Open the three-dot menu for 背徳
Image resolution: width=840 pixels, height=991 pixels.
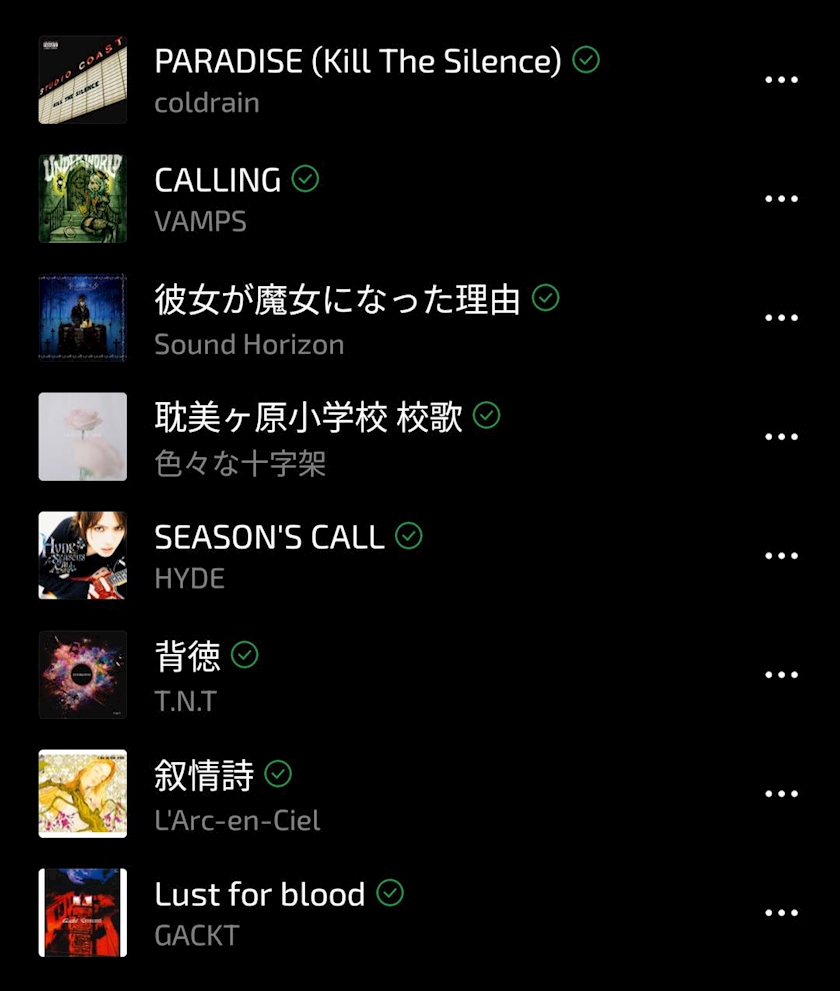781,675
